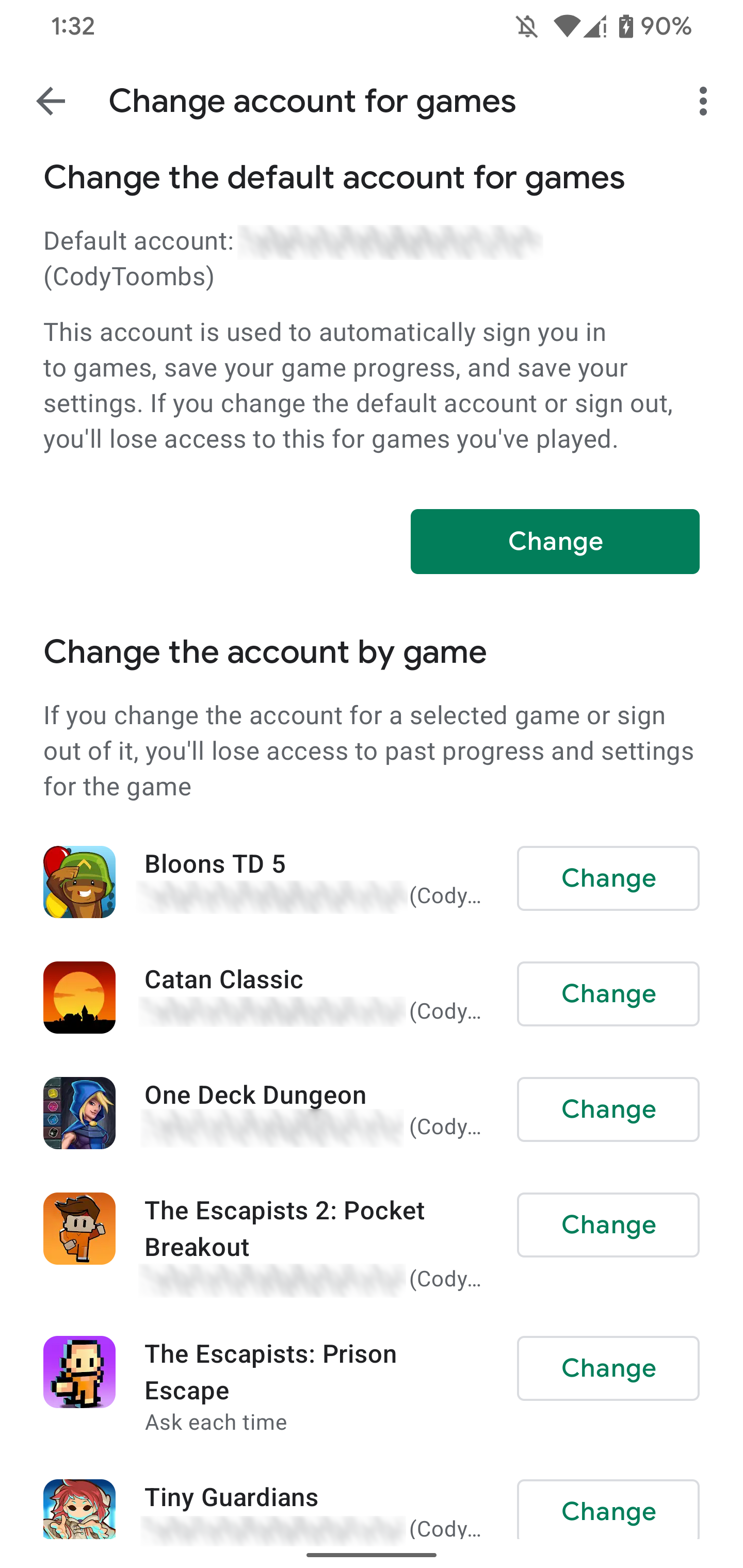
Task: Change account for The Escapists: Prison Escape
Action: click(608, 1368)
